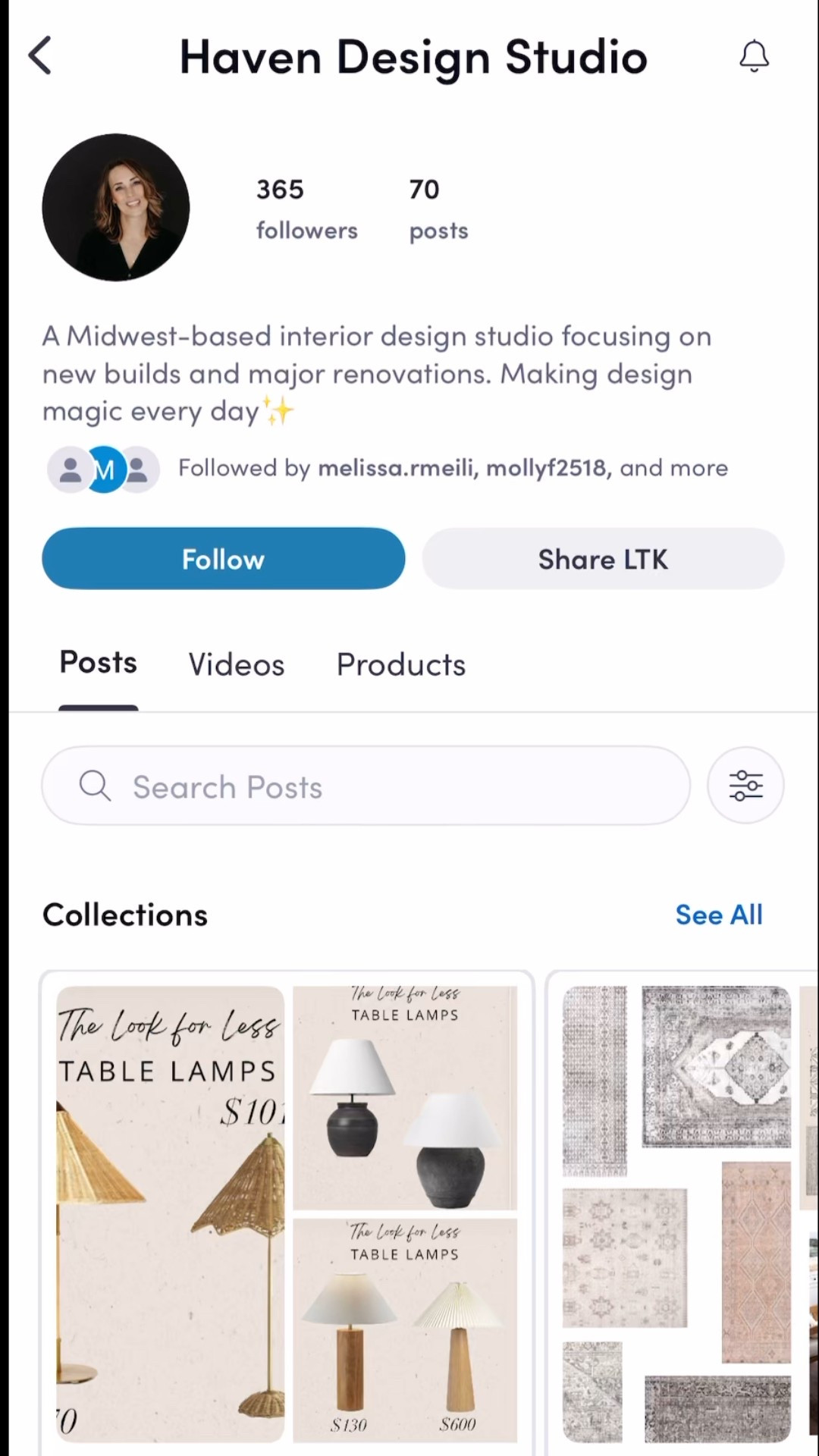Open See All collections
The image size is (819, 1456).
719,915
